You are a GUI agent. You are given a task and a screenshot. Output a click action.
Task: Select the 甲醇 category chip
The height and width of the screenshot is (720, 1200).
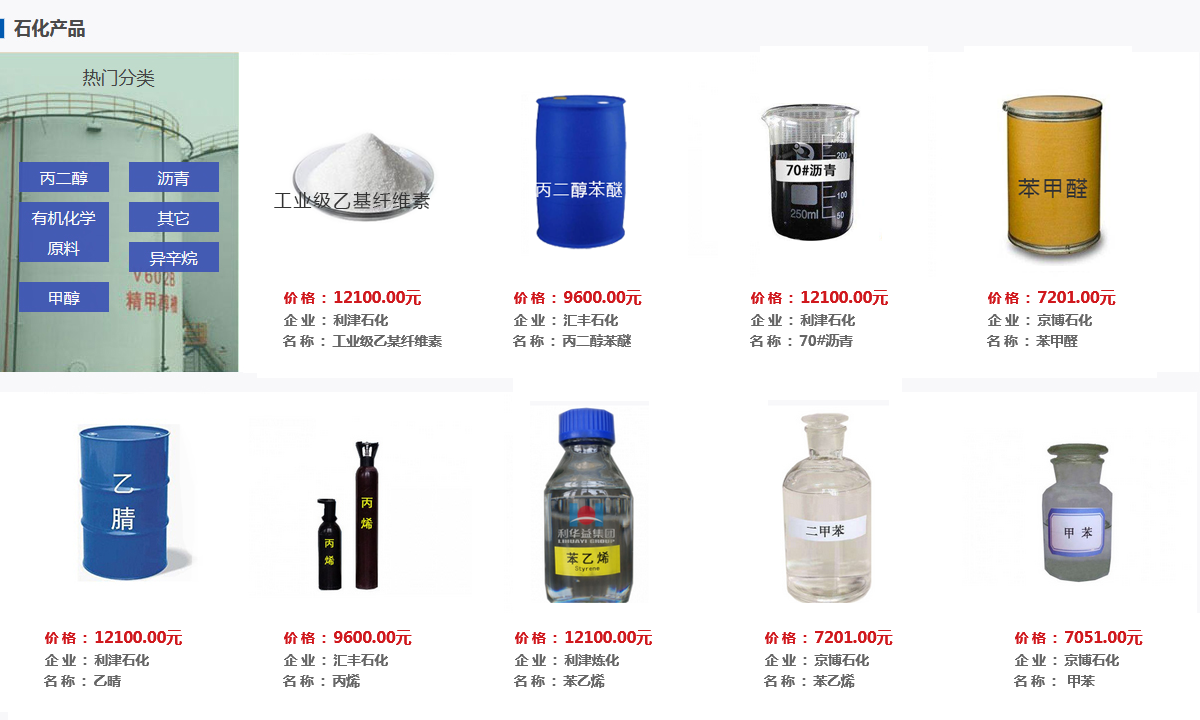[64, 297]
